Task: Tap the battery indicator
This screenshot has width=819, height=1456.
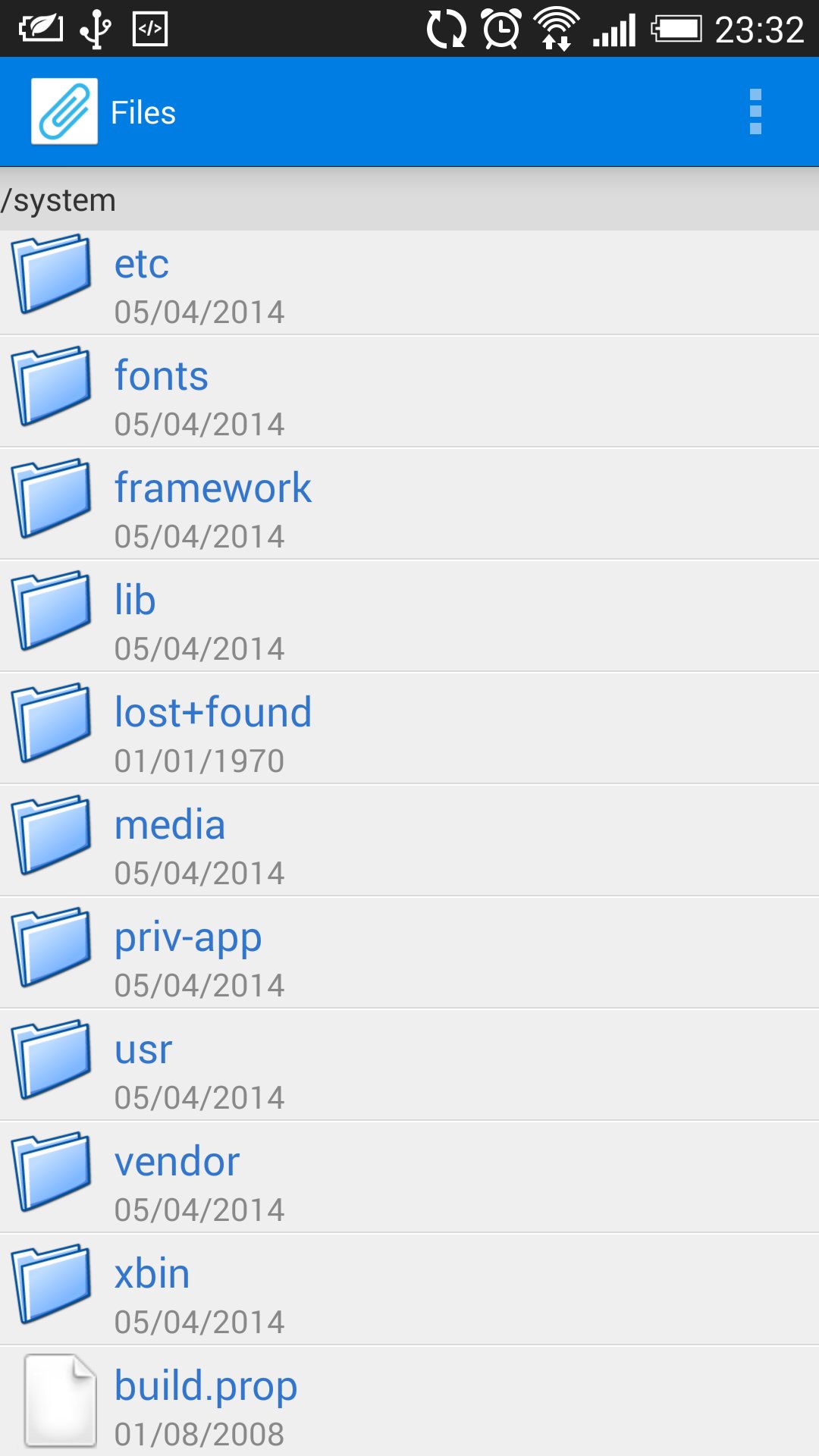Action: tap(677, 27)
